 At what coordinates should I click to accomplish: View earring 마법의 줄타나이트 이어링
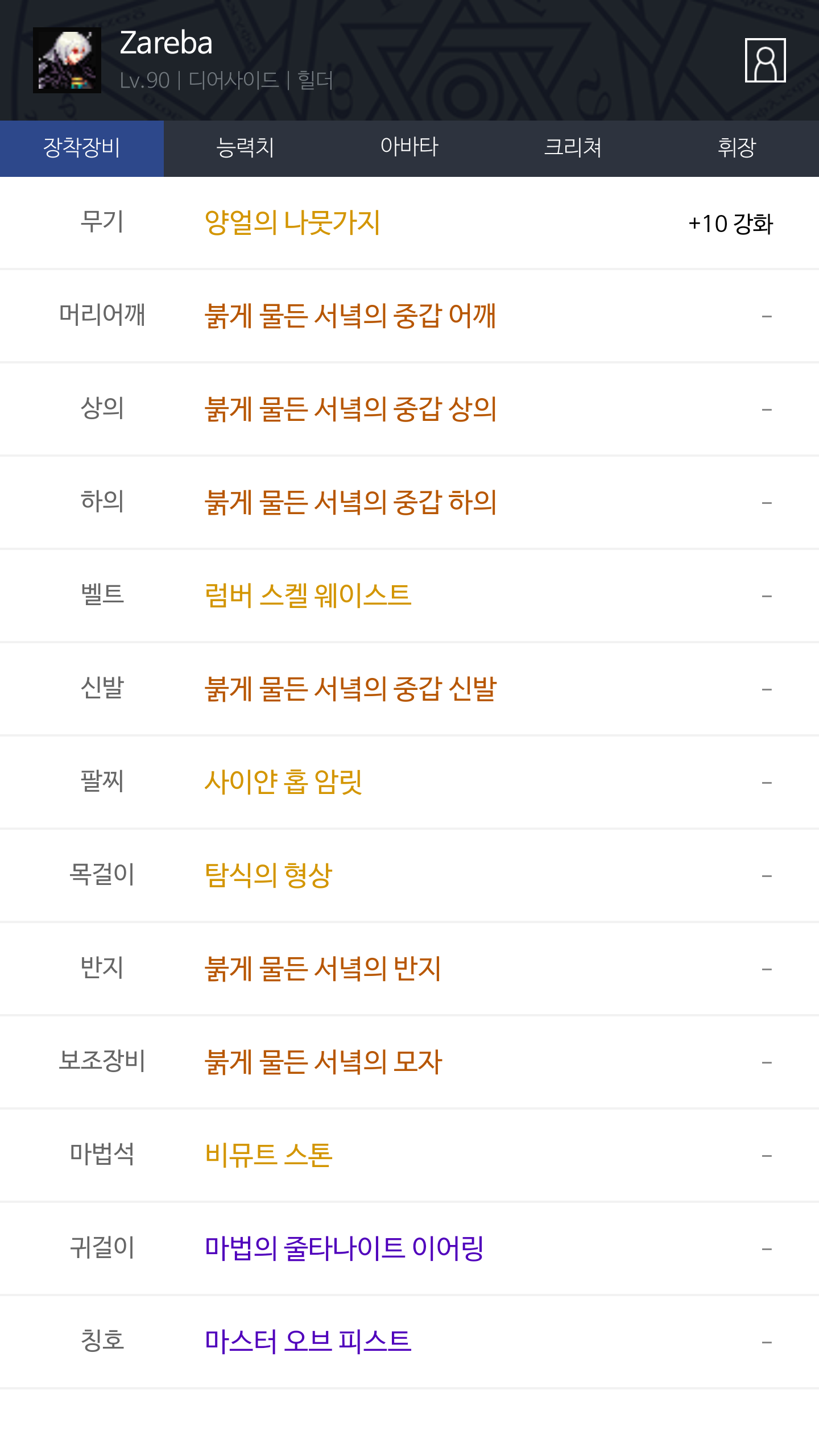(344, 1248)
